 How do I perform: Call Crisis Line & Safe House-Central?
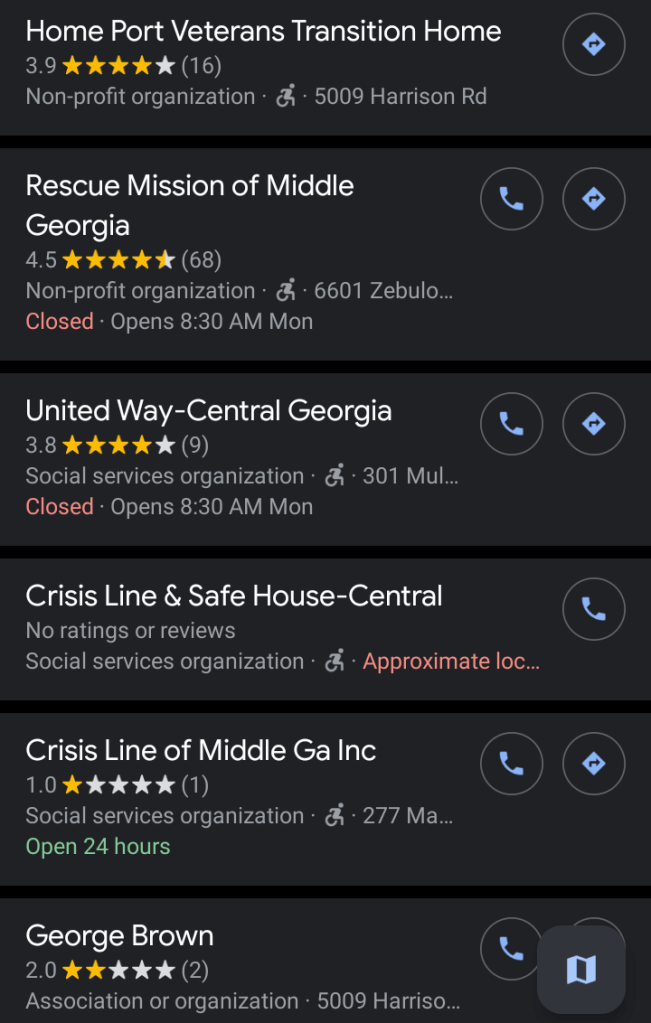click(593, 609)
